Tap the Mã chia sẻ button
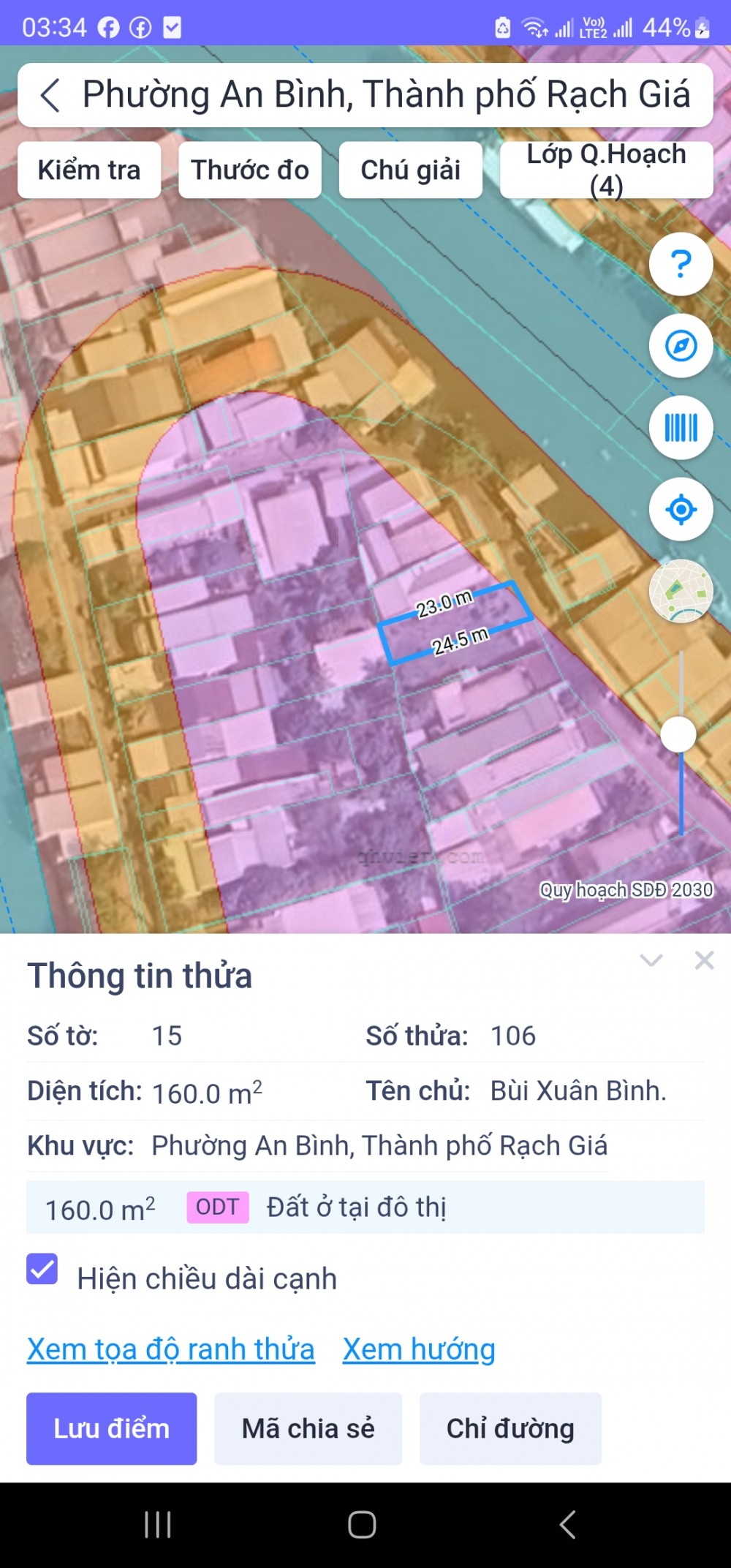This screenshot has height=1568, width=731. (x=308, y=1428)
